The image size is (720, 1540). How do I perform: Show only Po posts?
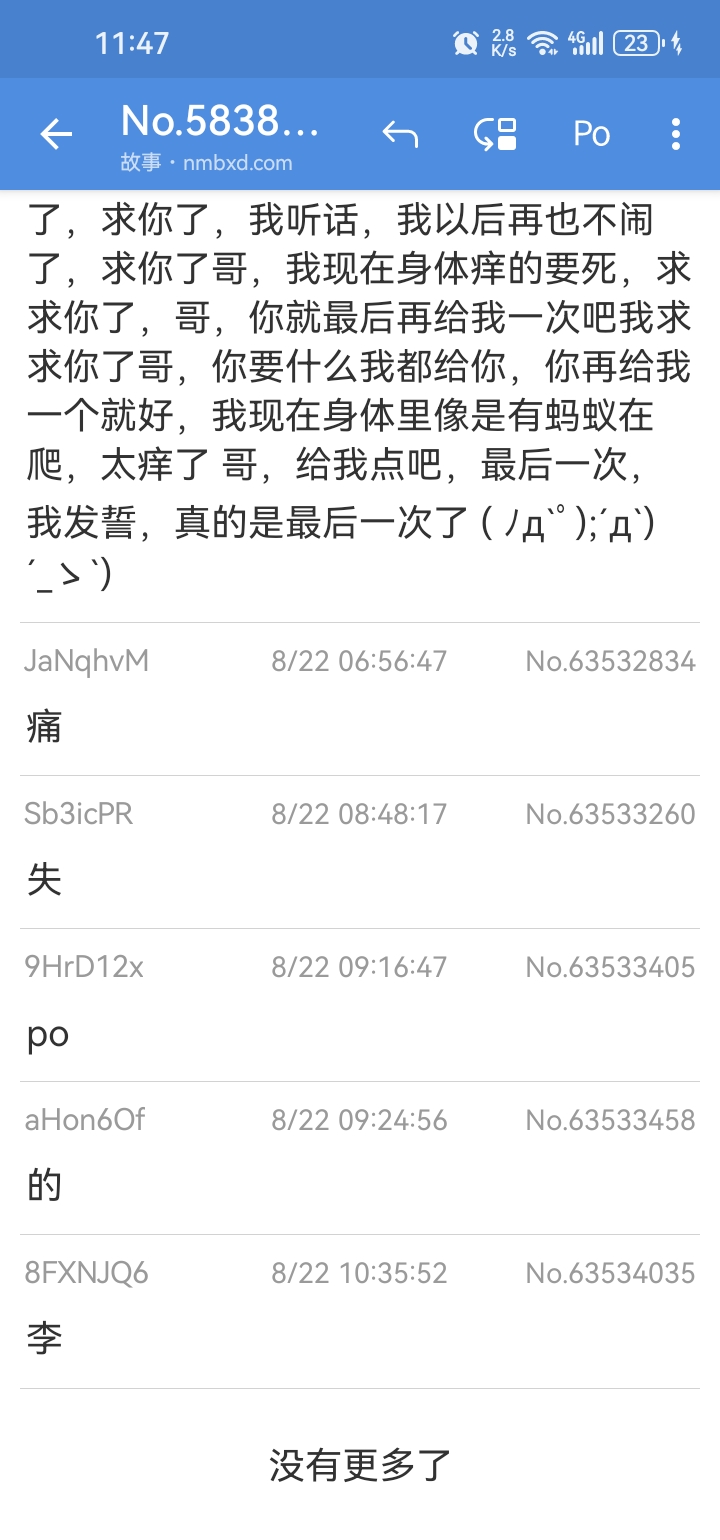coord(591,134)
